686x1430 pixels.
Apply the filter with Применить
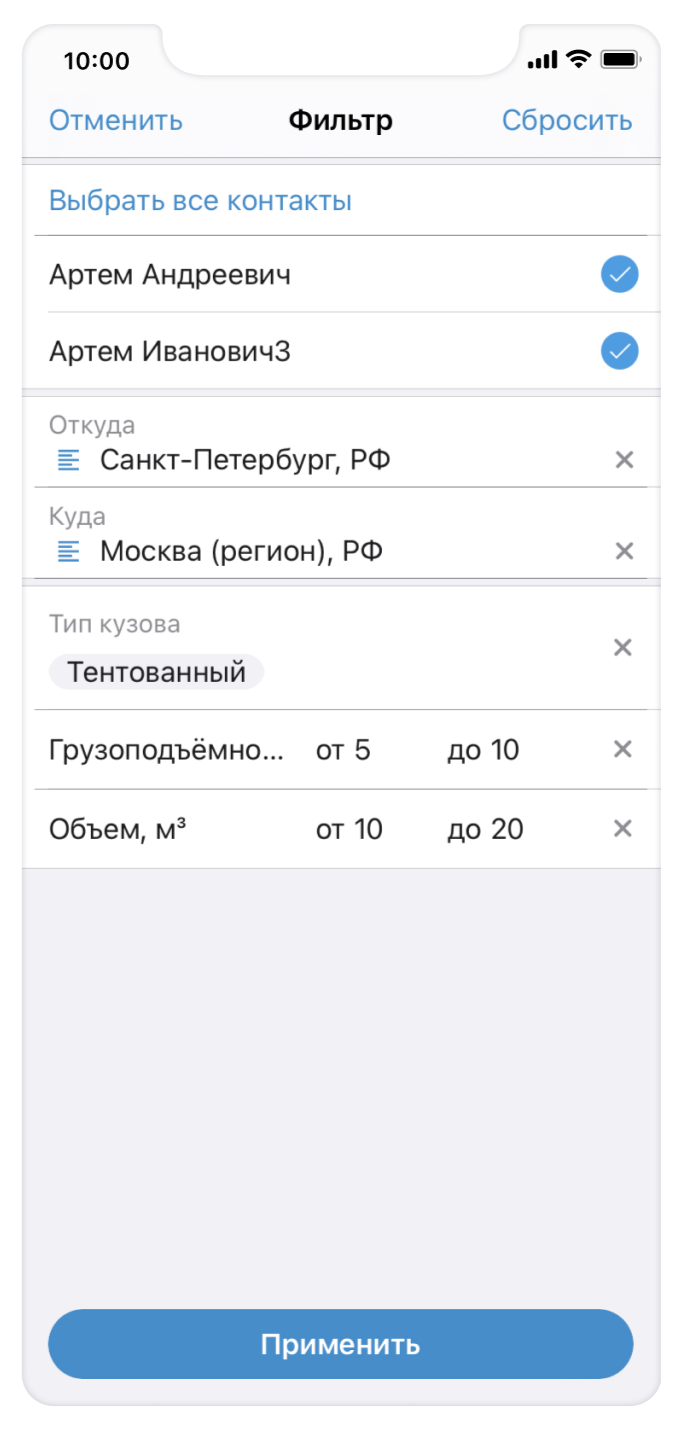(341, 1344)
